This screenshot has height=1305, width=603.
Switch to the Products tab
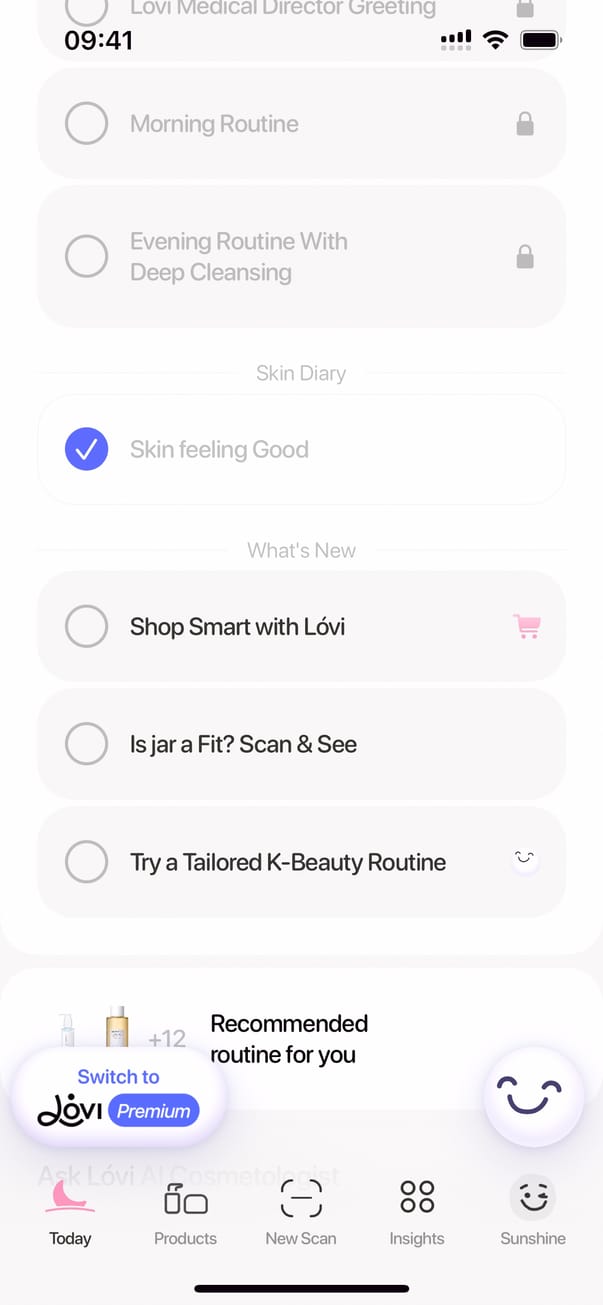185,1211
